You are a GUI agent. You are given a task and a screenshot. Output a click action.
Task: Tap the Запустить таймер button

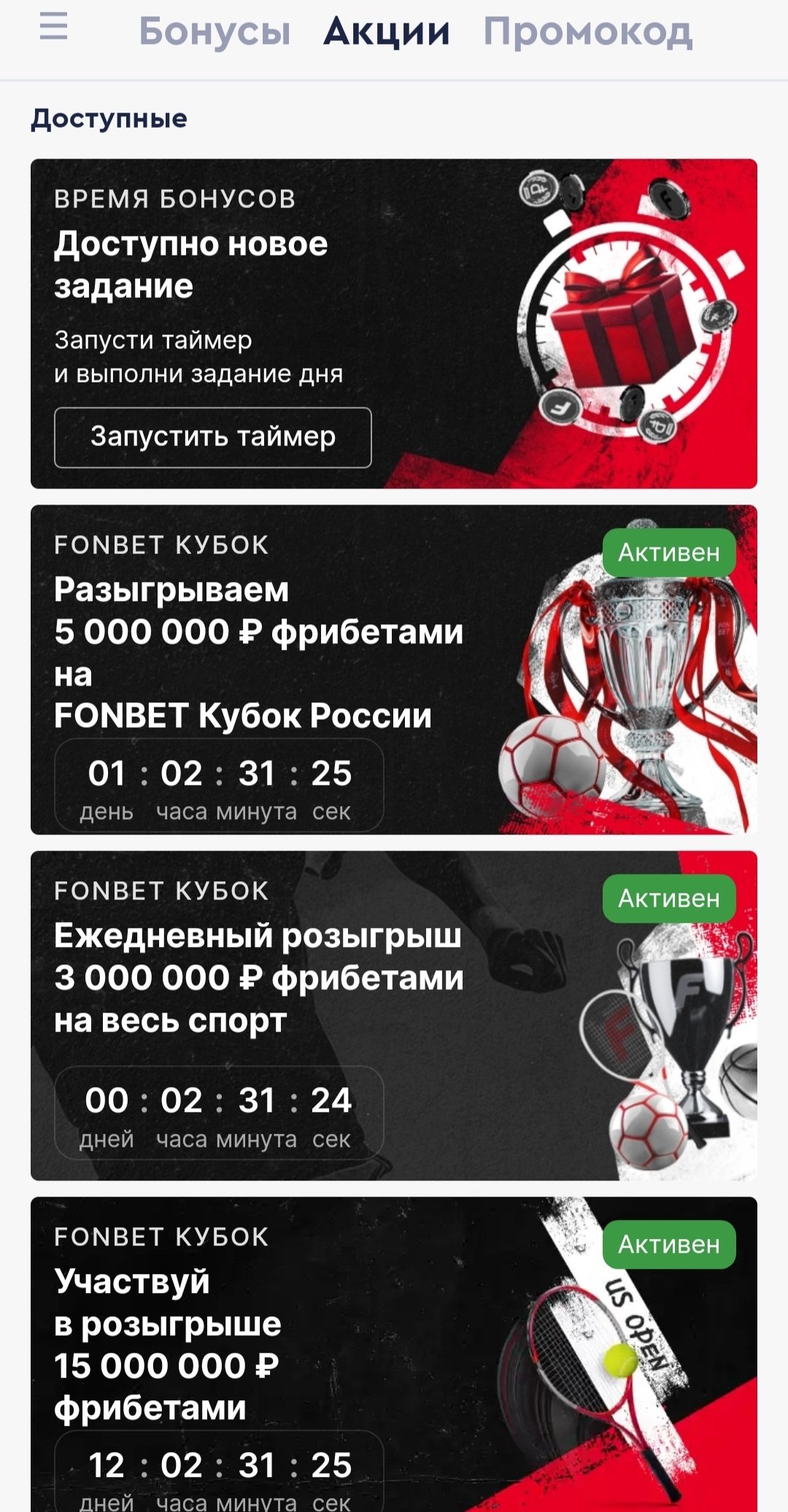[212, 437]
